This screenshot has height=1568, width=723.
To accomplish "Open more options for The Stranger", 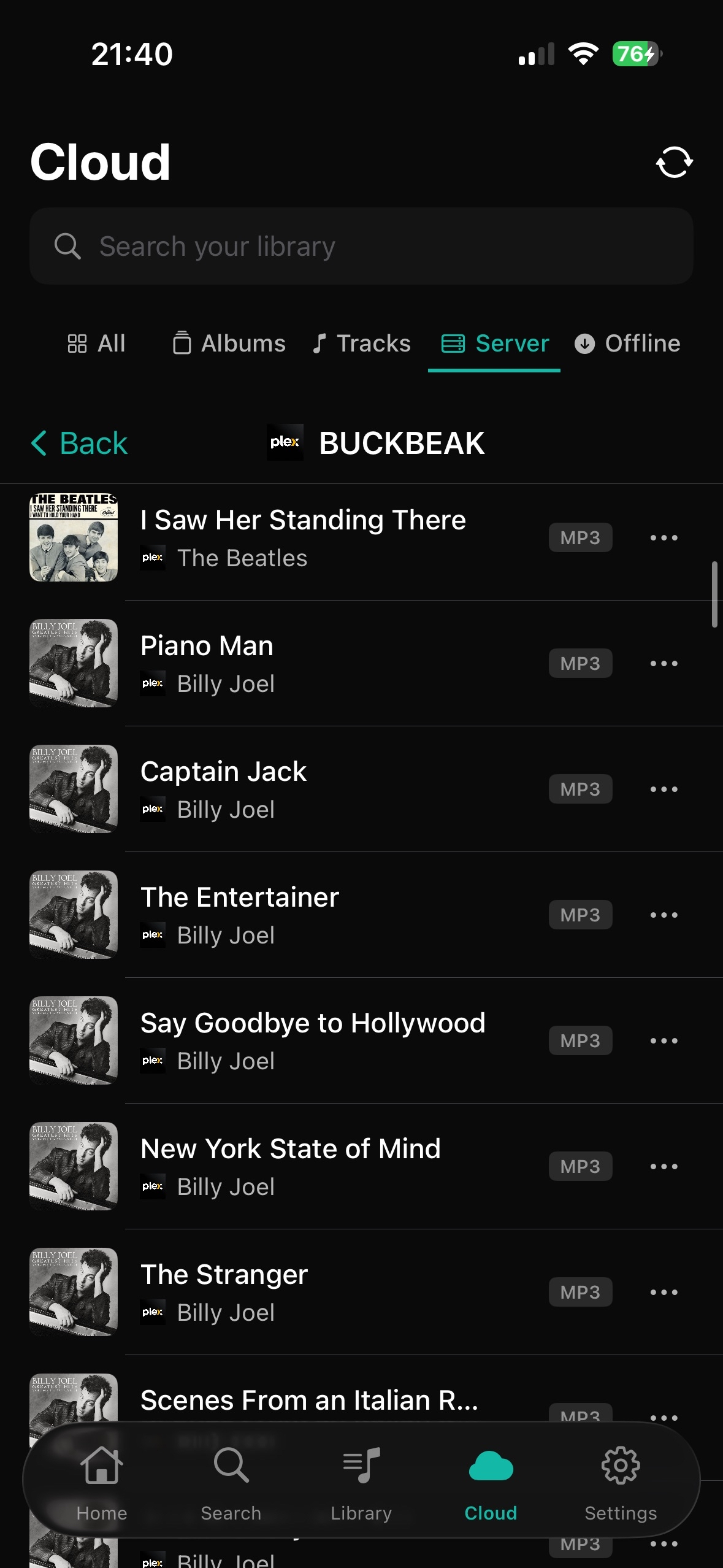I will (x=664, y=1293).
